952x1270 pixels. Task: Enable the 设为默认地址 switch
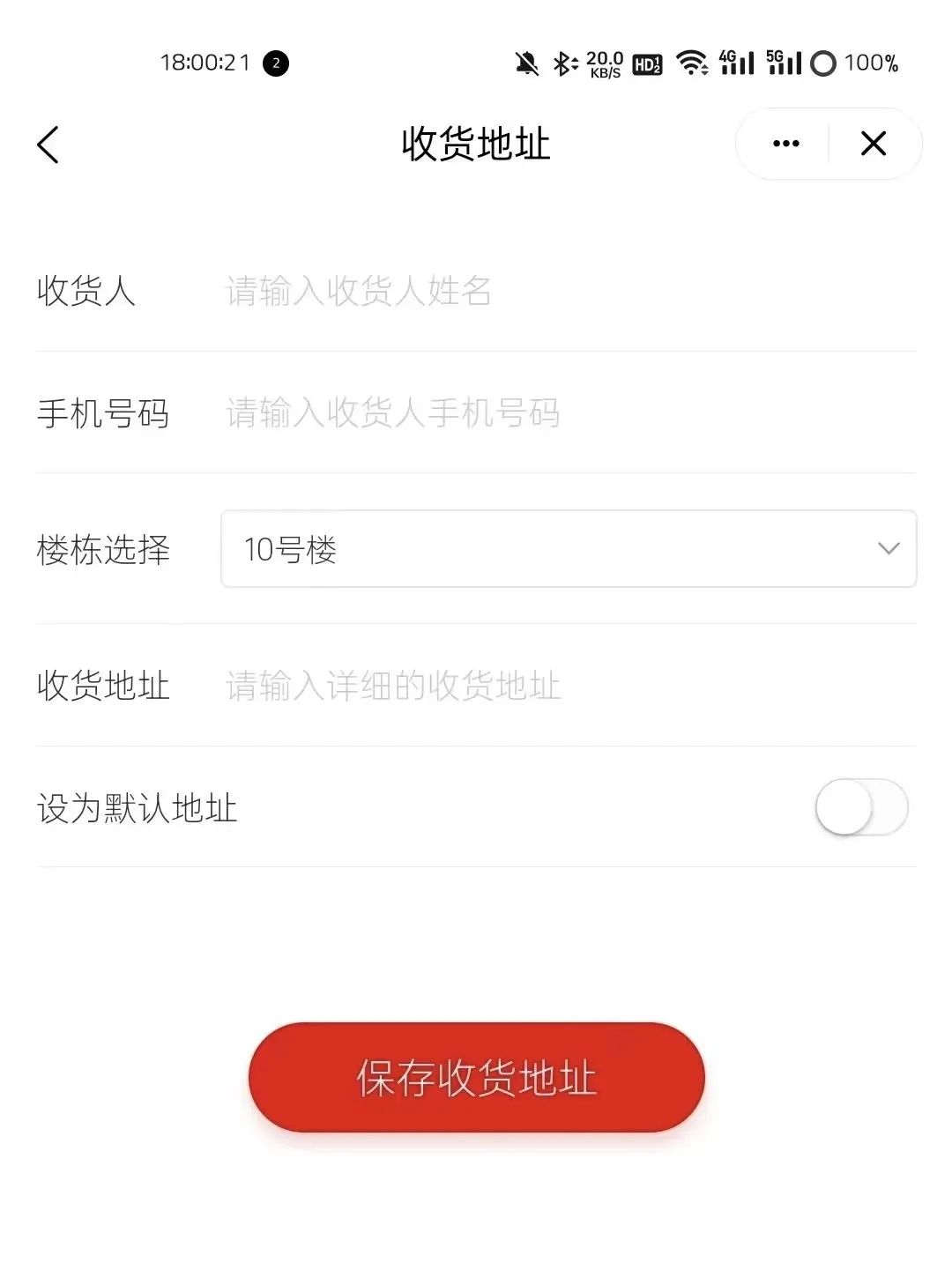click(x=860, y=807)
